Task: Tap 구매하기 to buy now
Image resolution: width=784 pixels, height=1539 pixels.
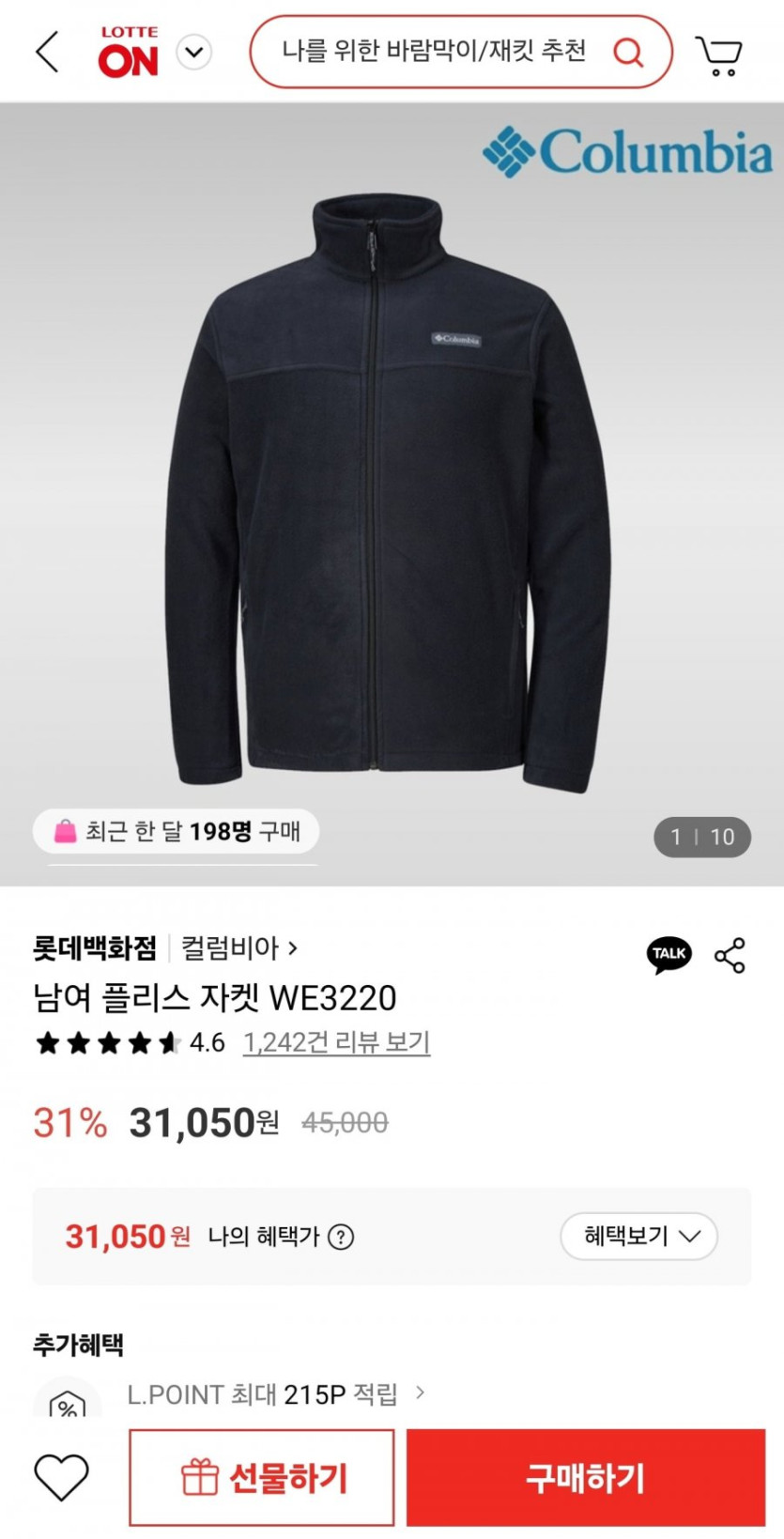Action: pos(585,1478)
